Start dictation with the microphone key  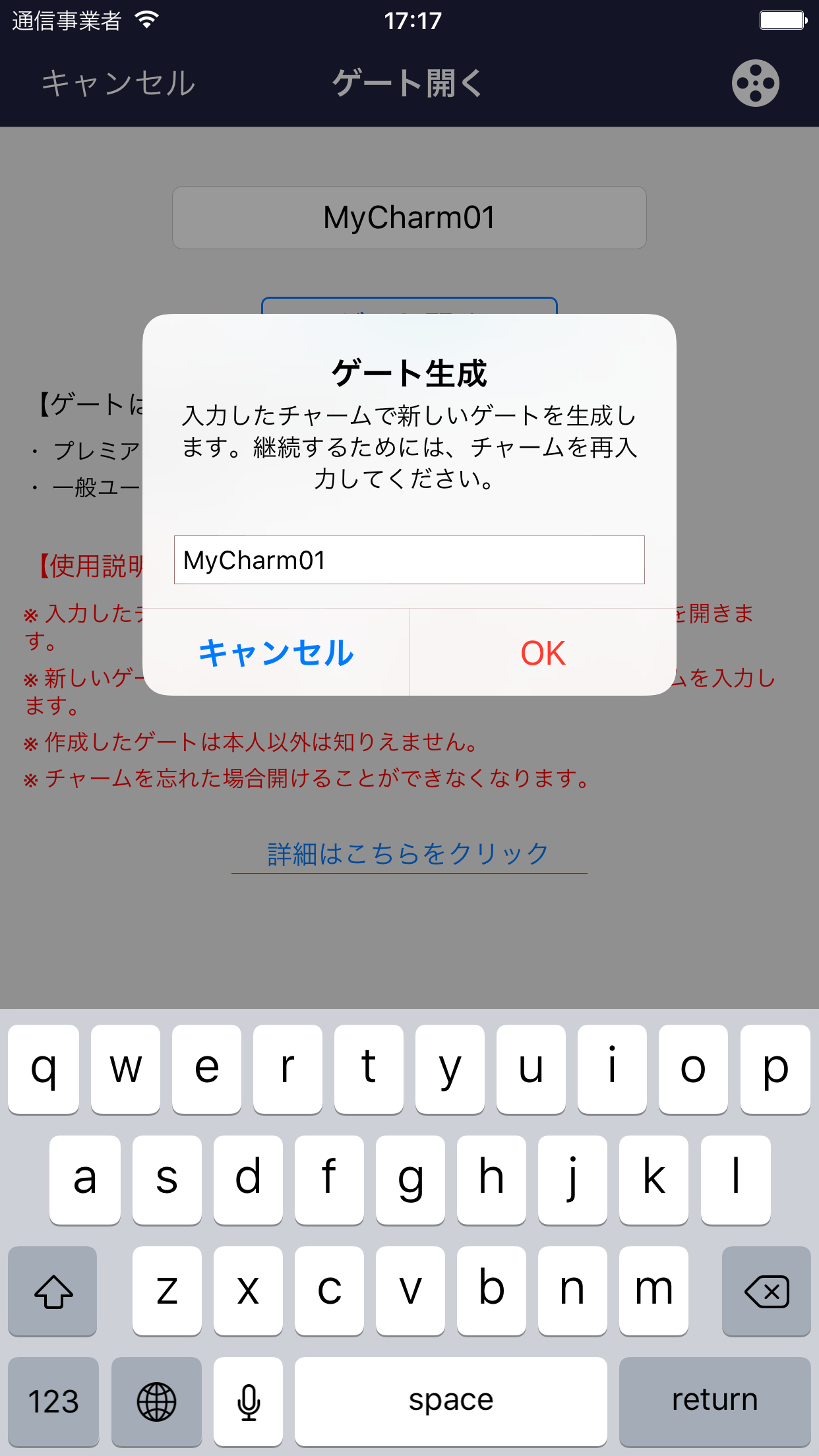click(x=249, y=1401)
